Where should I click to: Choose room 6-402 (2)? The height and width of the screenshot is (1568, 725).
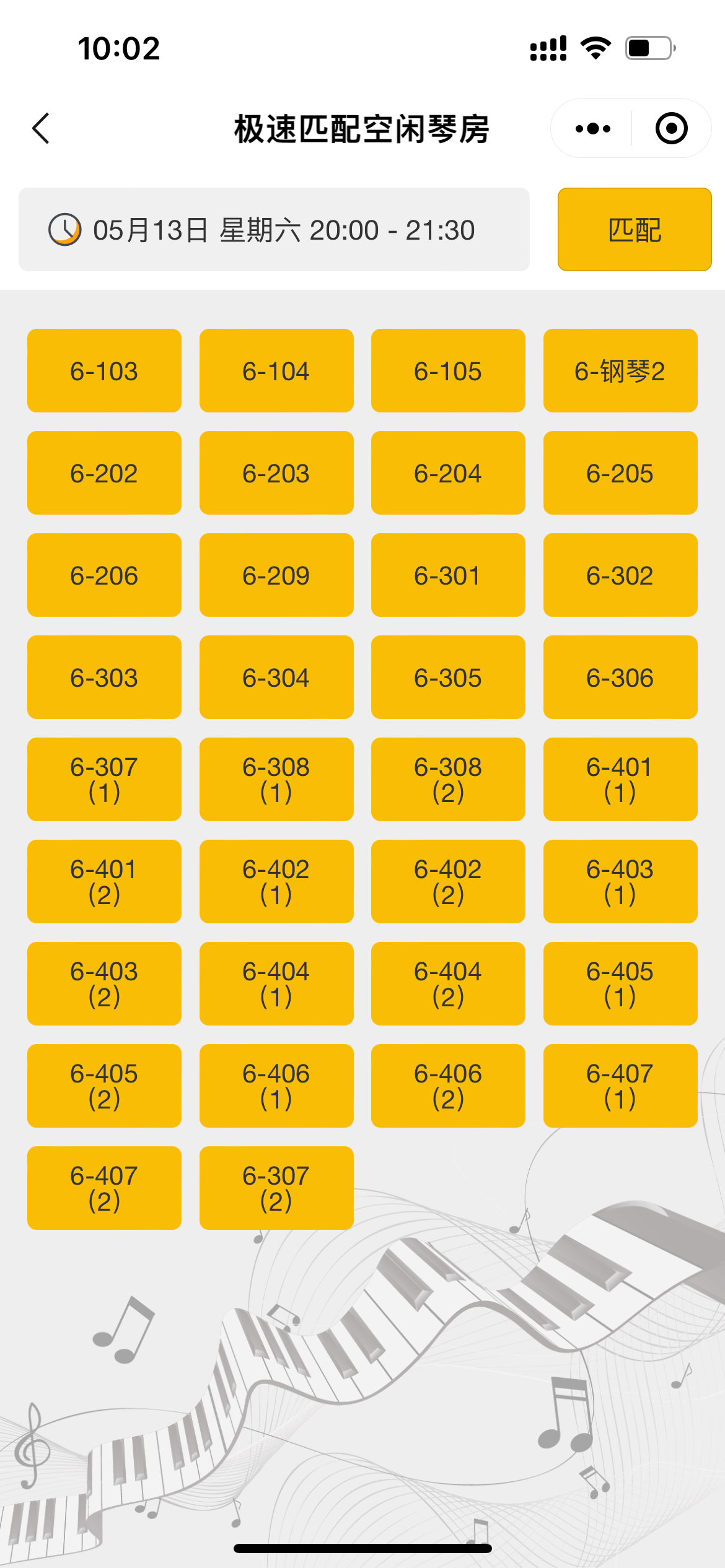[x=448, y=882]
